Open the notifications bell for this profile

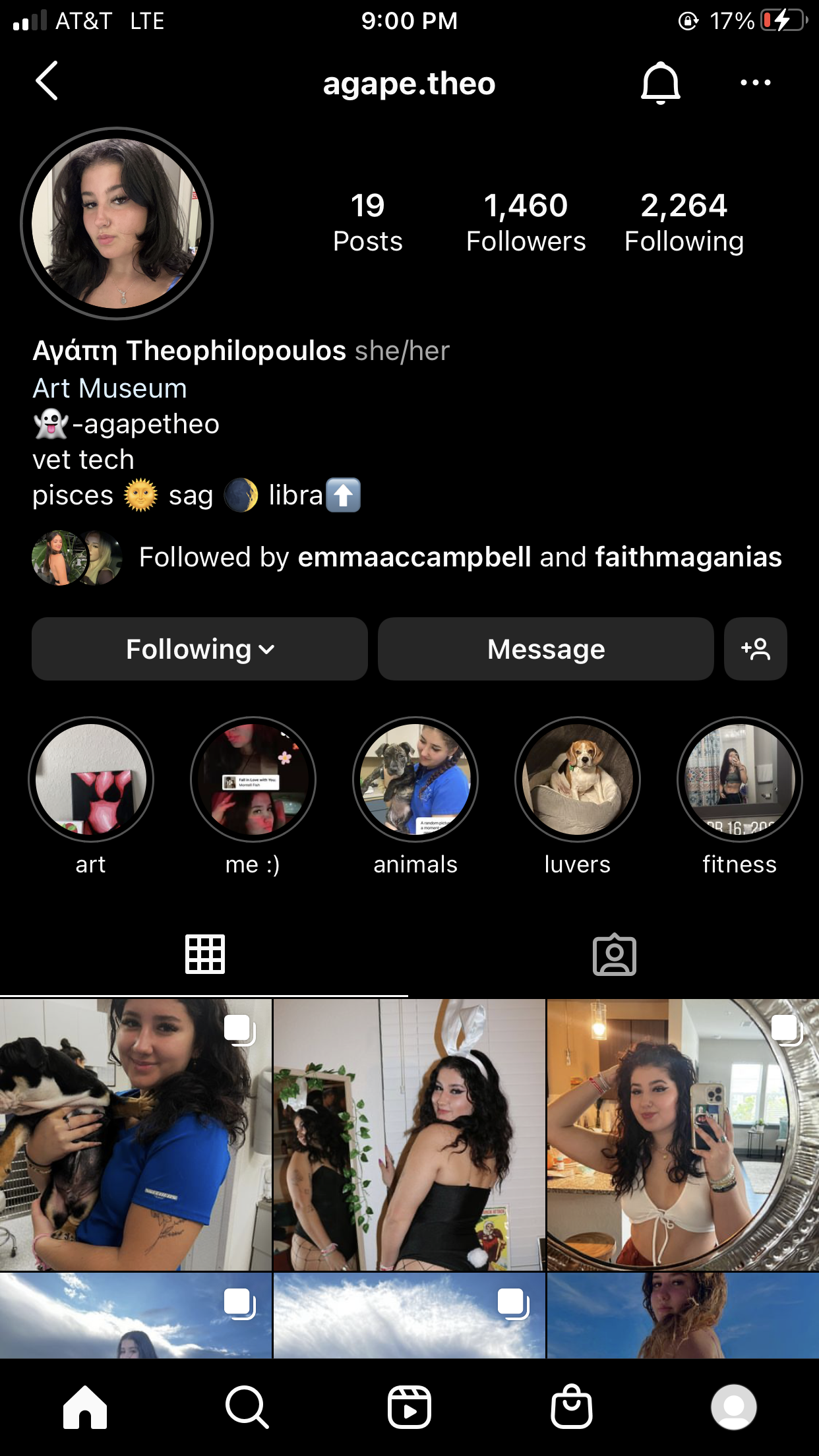[660, 83]
